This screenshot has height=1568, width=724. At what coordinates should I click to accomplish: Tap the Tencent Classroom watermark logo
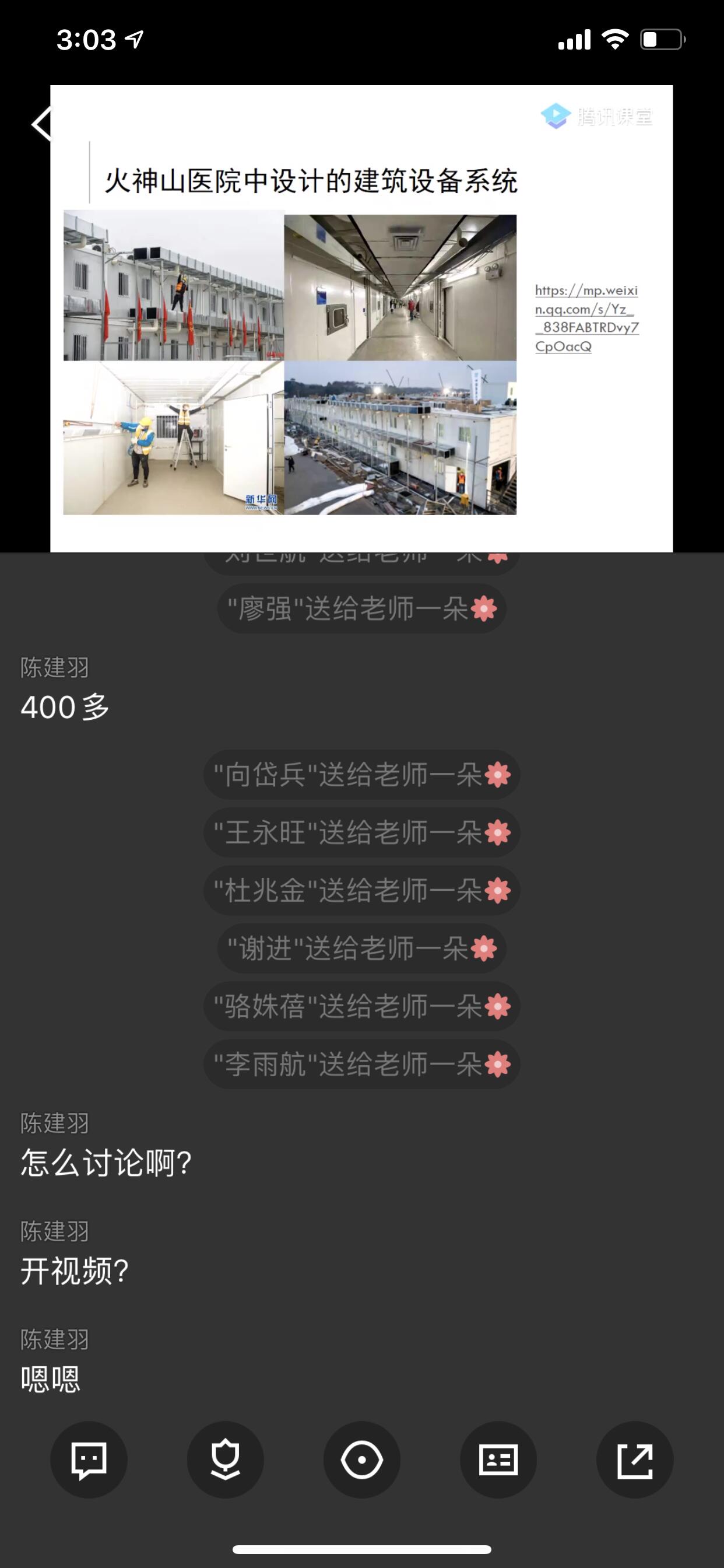[599, 117]
